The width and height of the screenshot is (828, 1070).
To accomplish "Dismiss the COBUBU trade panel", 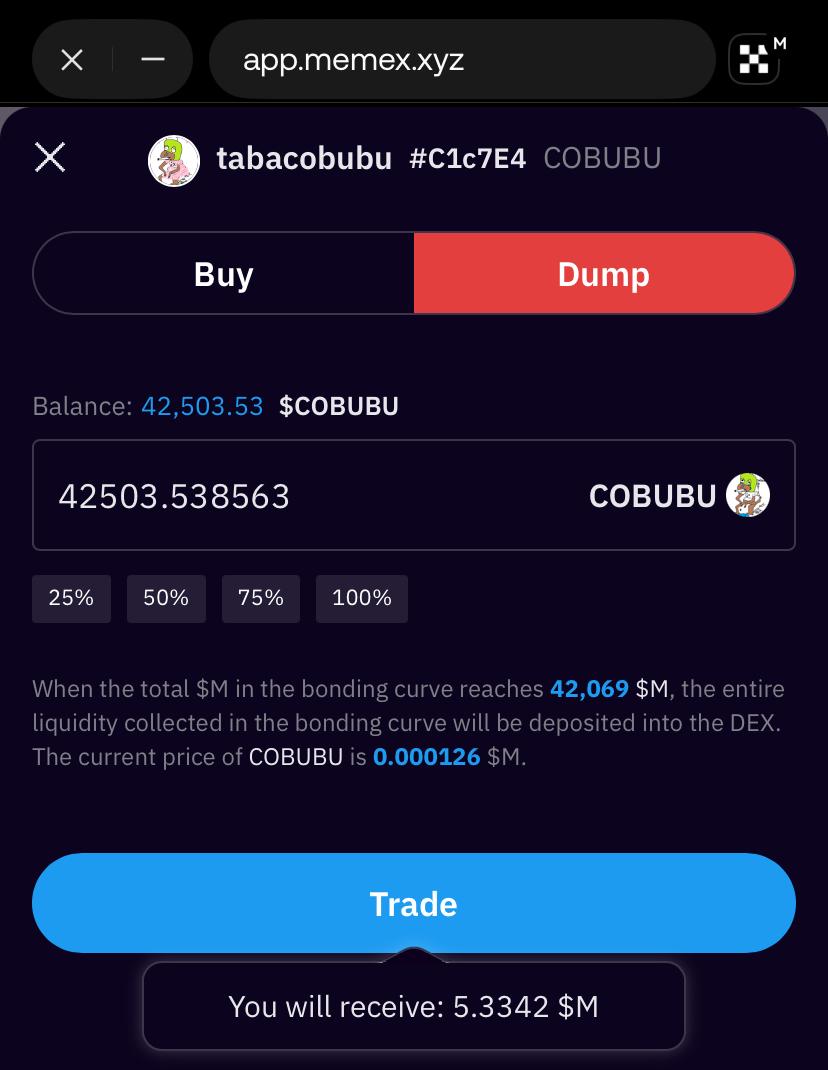I will [x=50, y=157].
